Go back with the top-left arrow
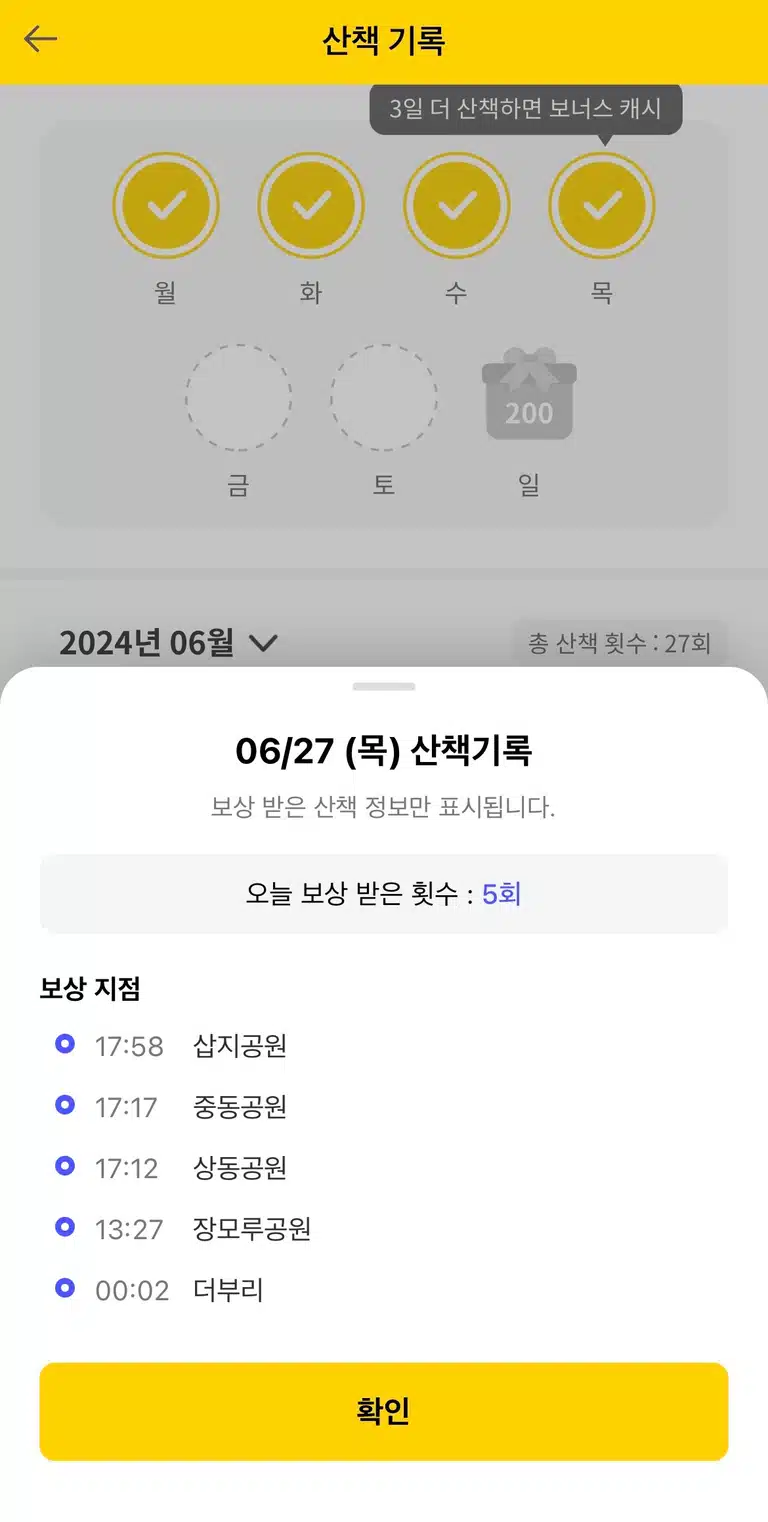Screen dimensions: 768x1522 click(41, 40)
